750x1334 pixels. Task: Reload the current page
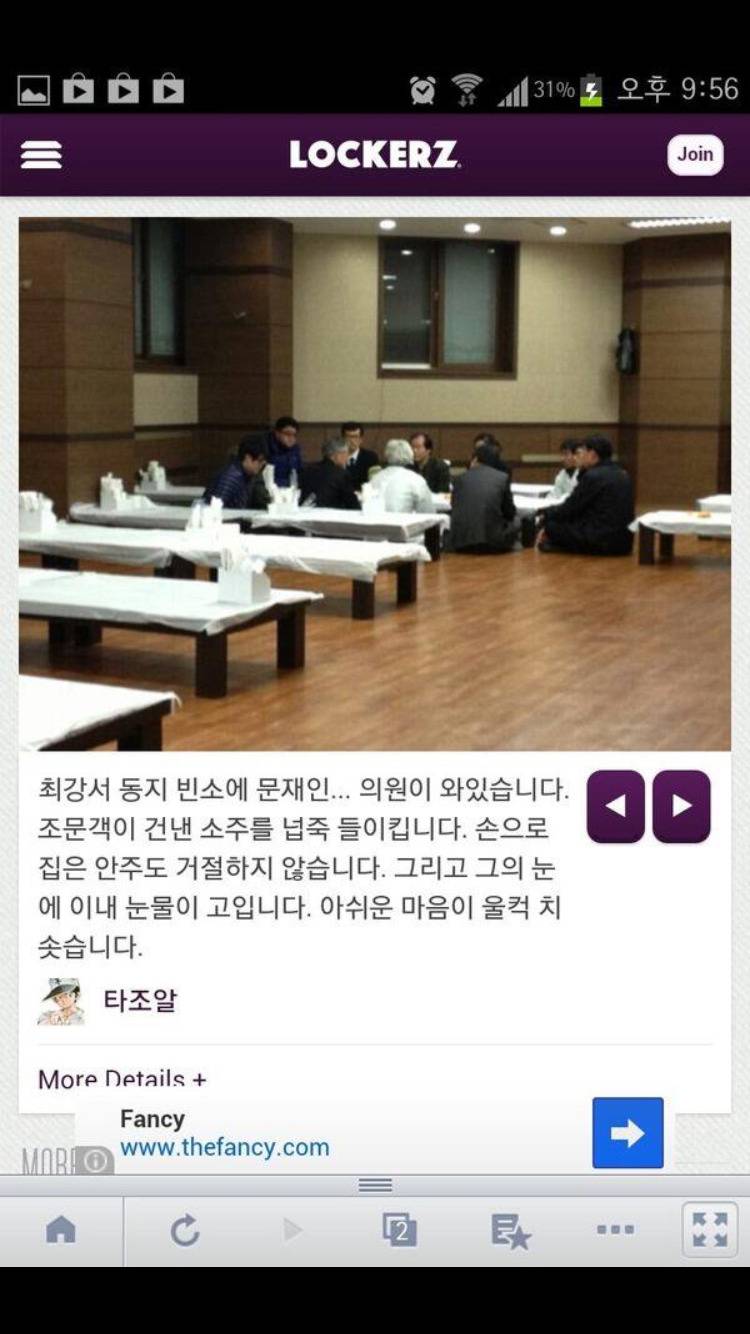[x=187, y=1232]
